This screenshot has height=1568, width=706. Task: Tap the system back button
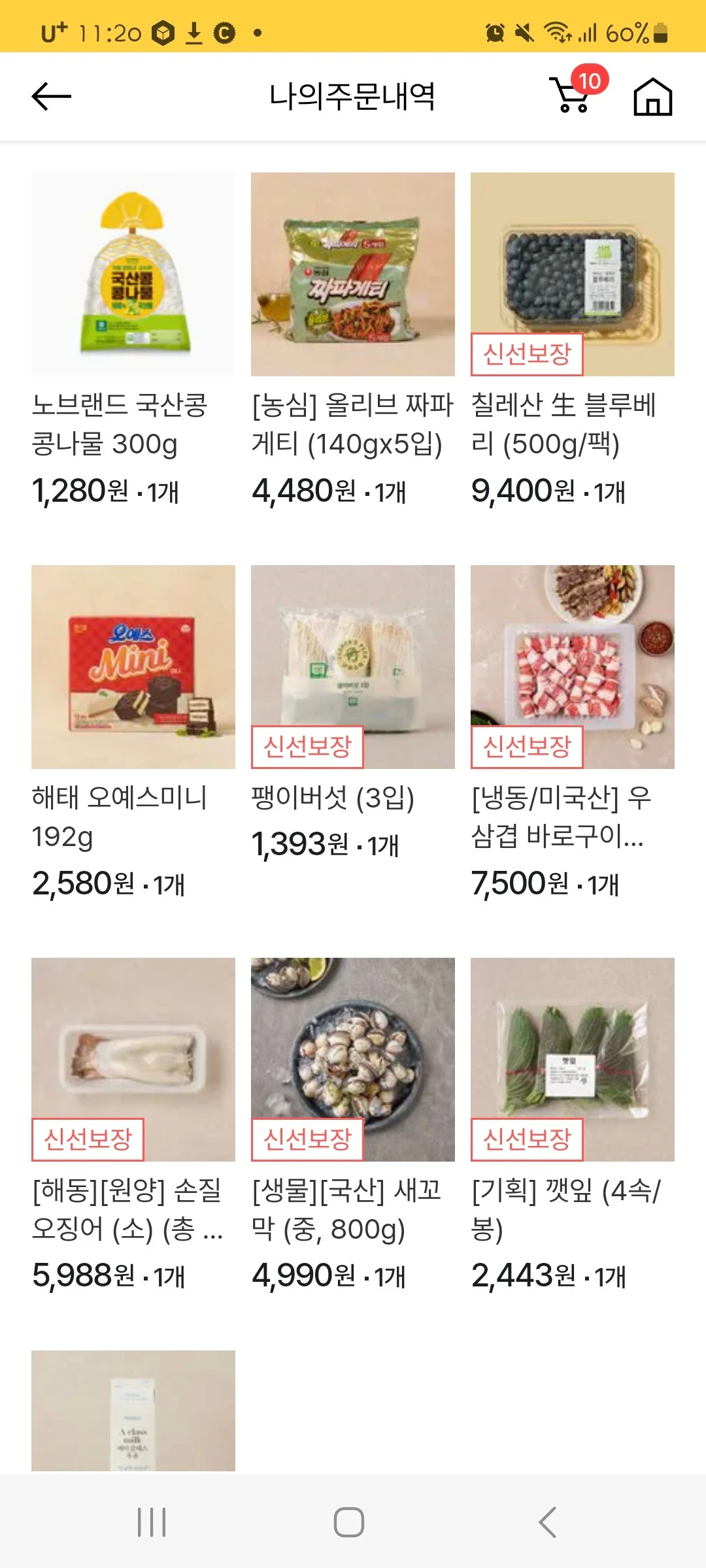pyautogui.click(x=548, y=1522)
